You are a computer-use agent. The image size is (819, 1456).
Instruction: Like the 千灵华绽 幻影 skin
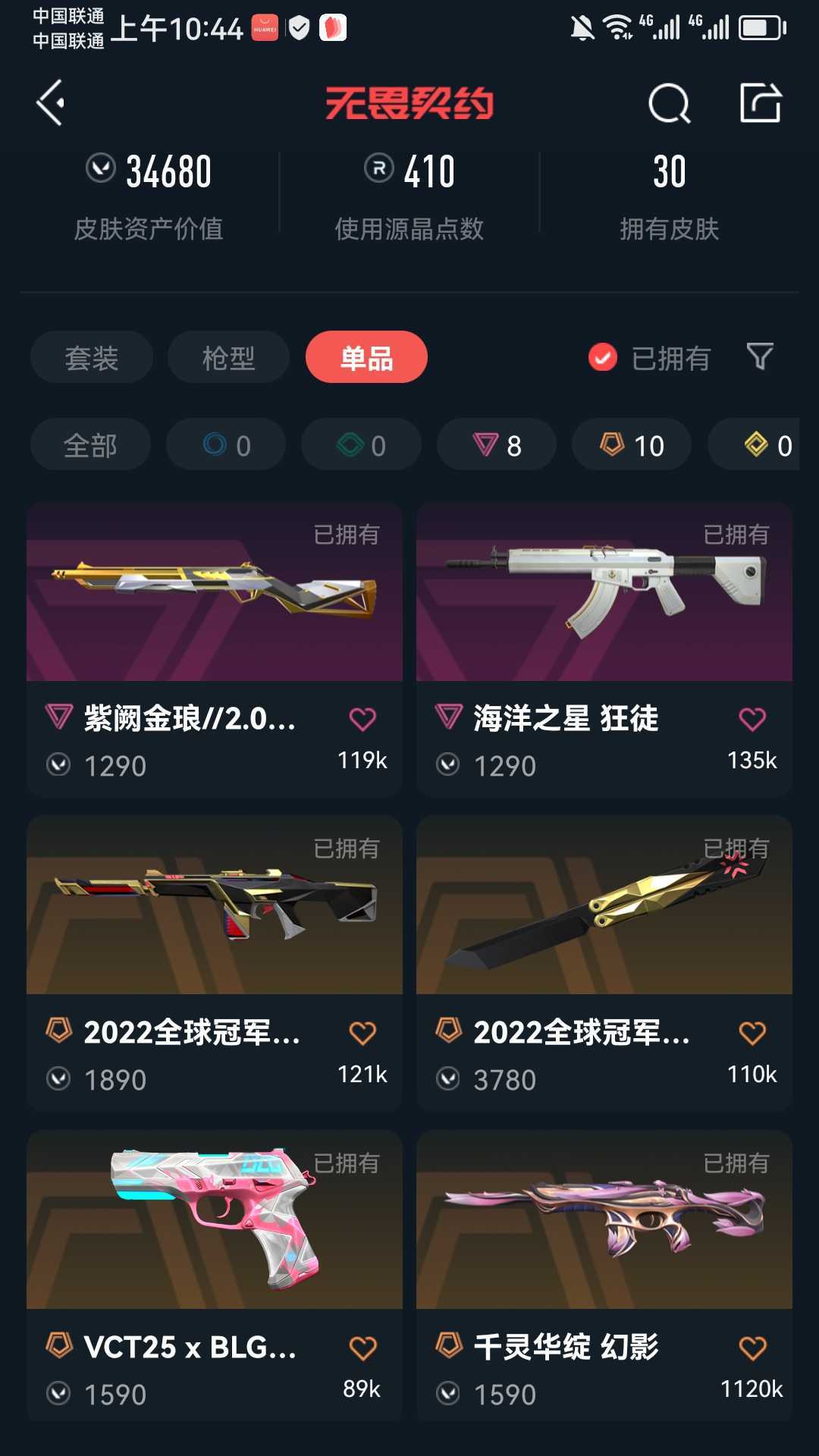[752, 1348]
